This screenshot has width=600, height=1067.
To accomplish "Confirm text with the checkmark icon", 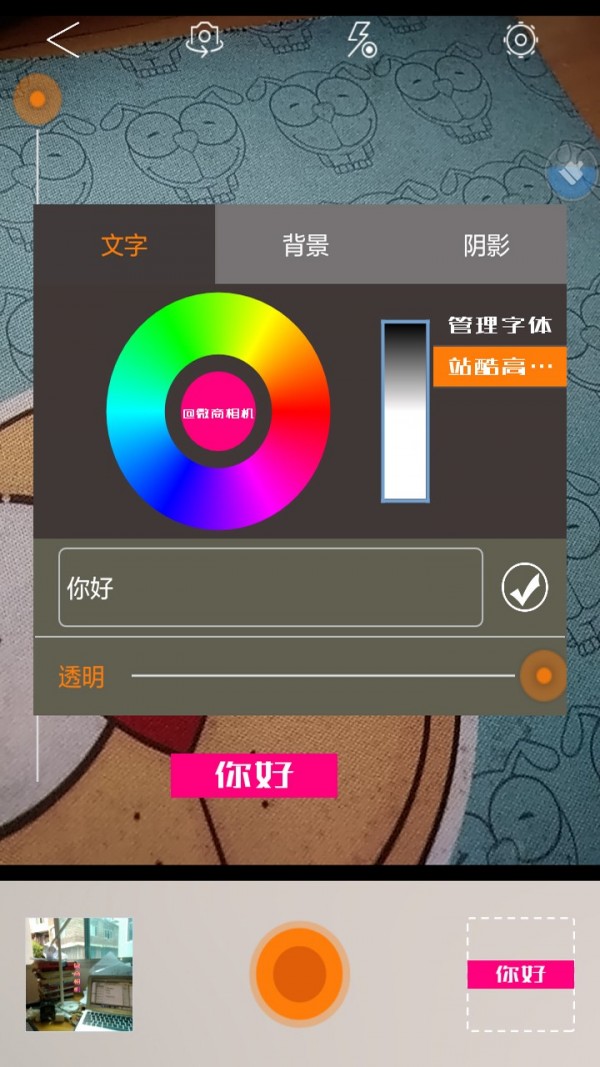I will point(525,587).
